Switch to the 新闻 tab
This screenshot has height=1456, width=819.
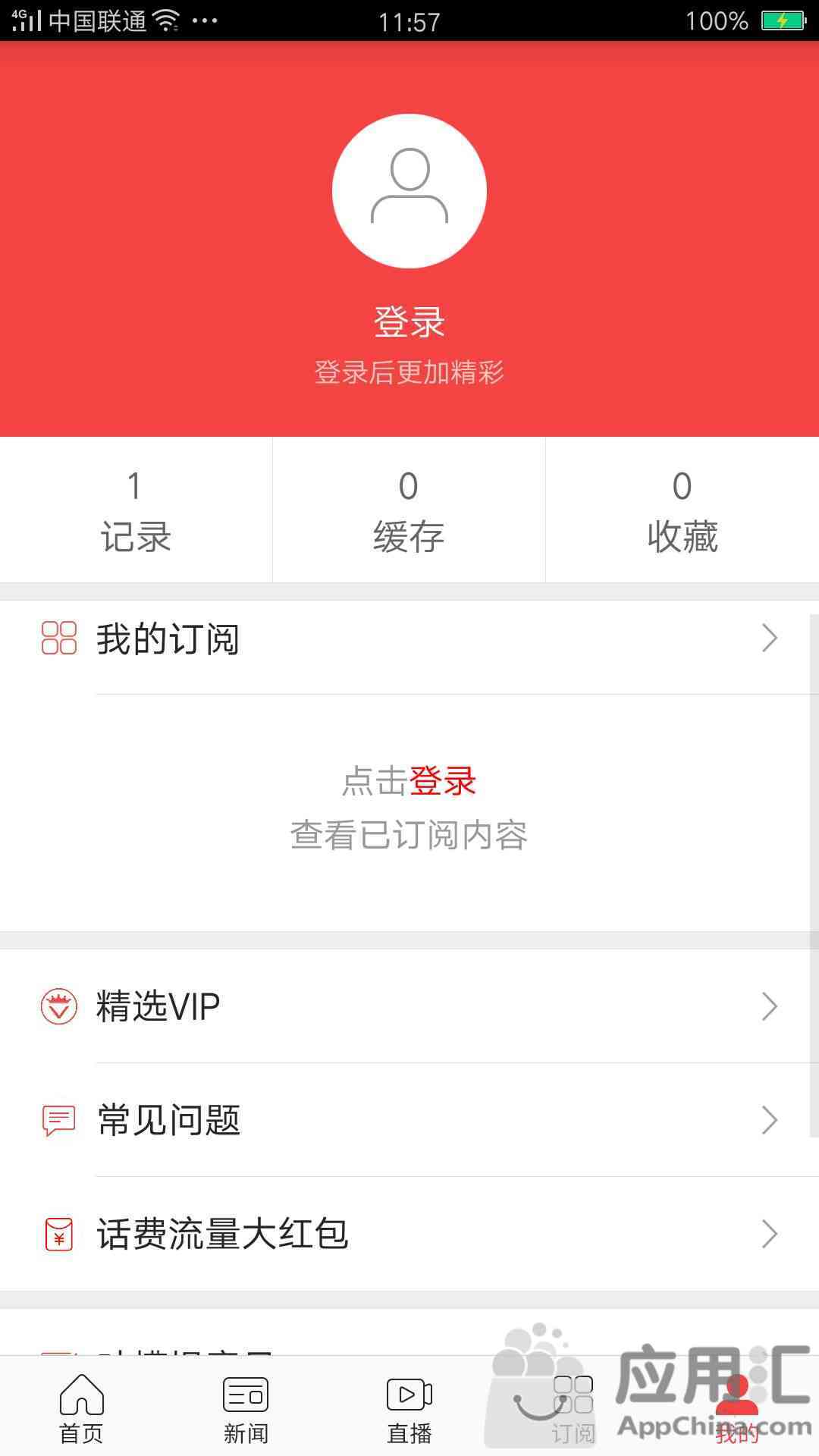(x=246, y=1408)
